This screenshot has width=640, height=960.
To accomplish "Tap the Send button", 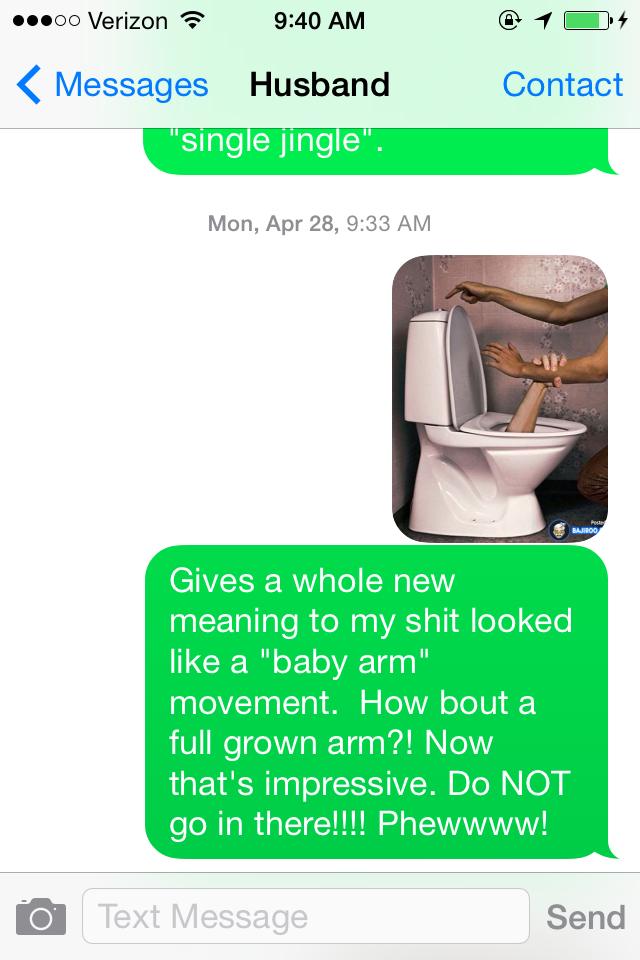I will click(585, 916).
